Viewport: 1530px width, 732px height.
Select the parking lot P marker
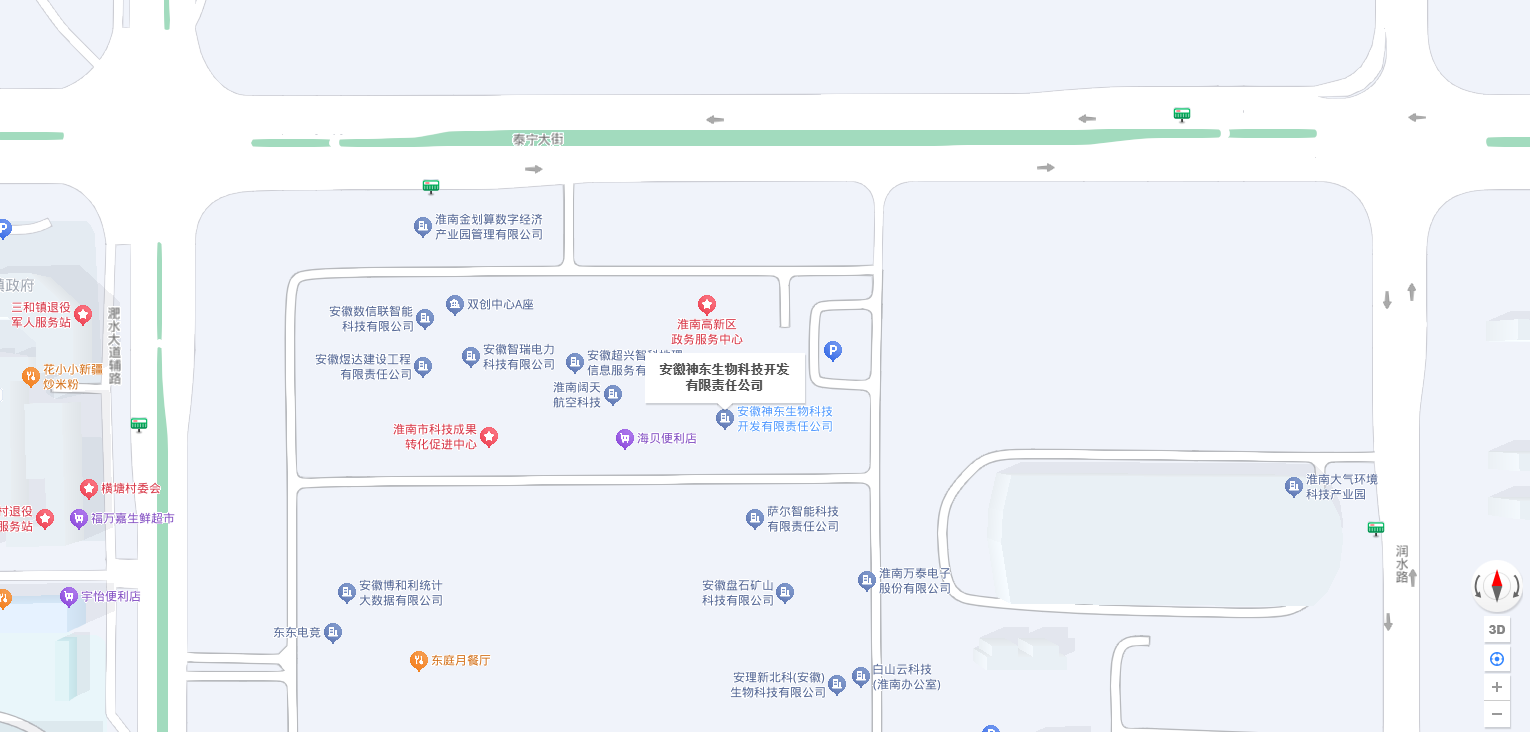[832, 351]
